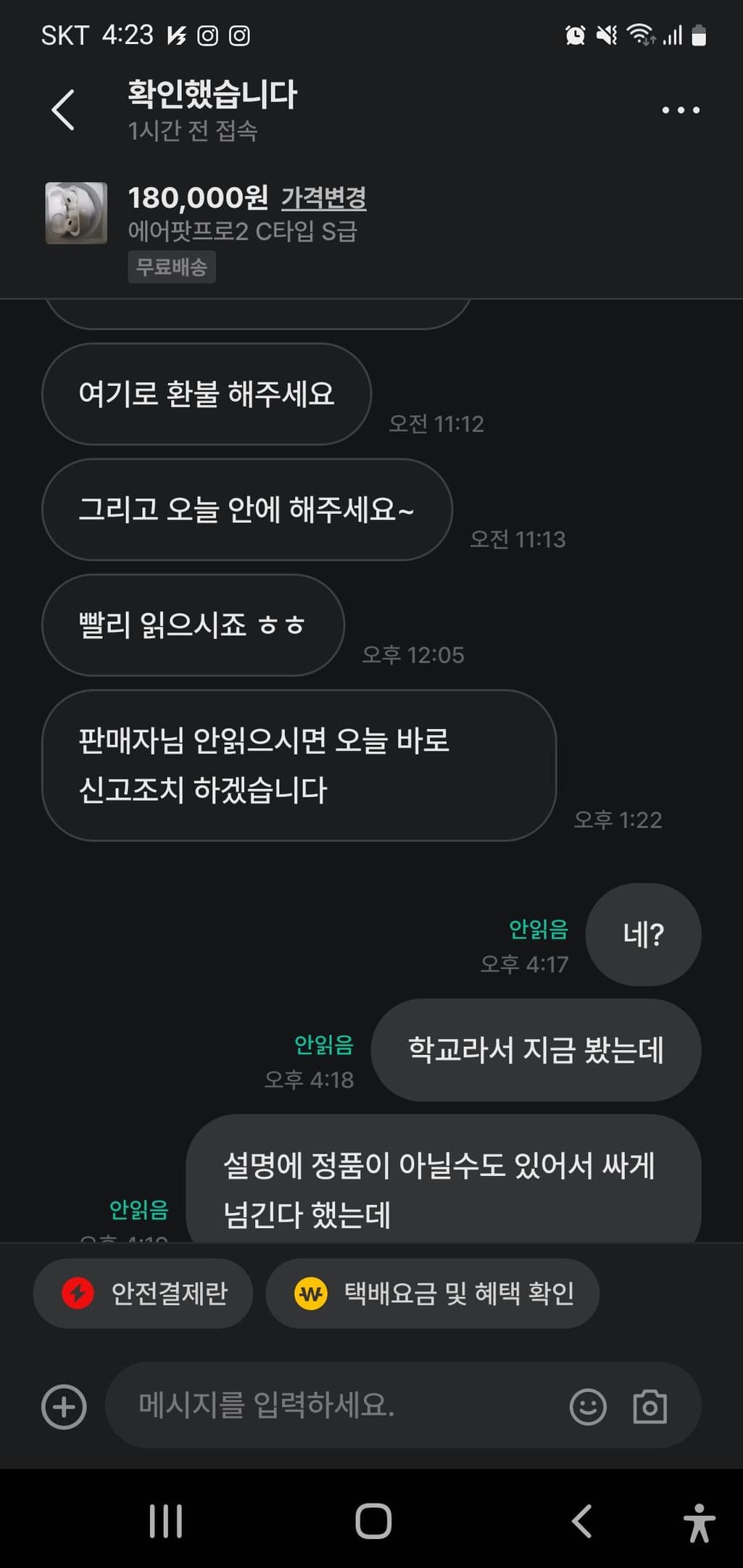Open the 안전결제란 chip
The height and width of the screenshot is (1568, 743).
[x=144, y=1293]
